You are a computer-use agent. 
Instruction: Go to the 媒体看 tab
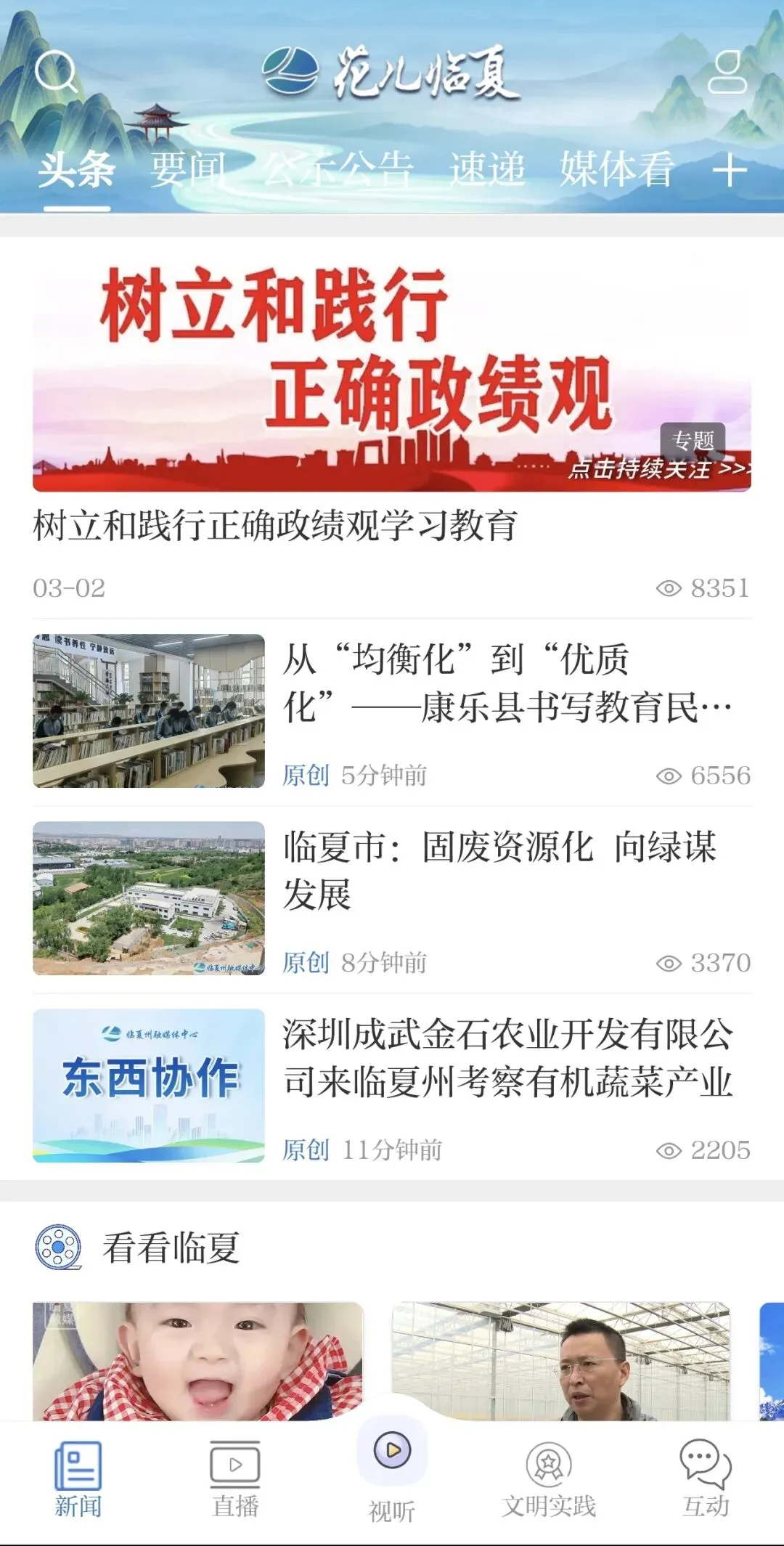click(616, 169)
